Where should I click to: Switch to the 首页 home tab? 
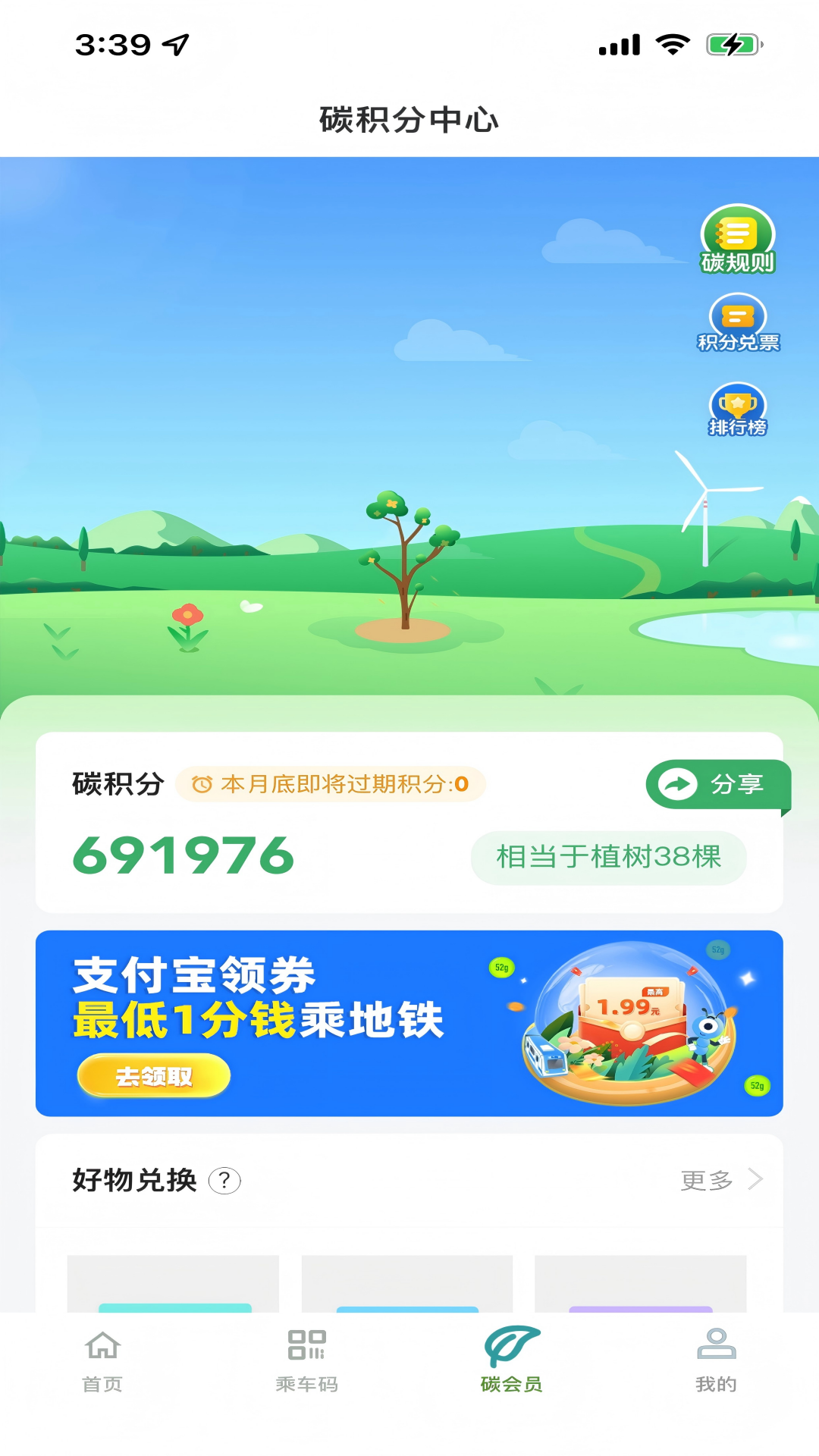coord(102,1361)
